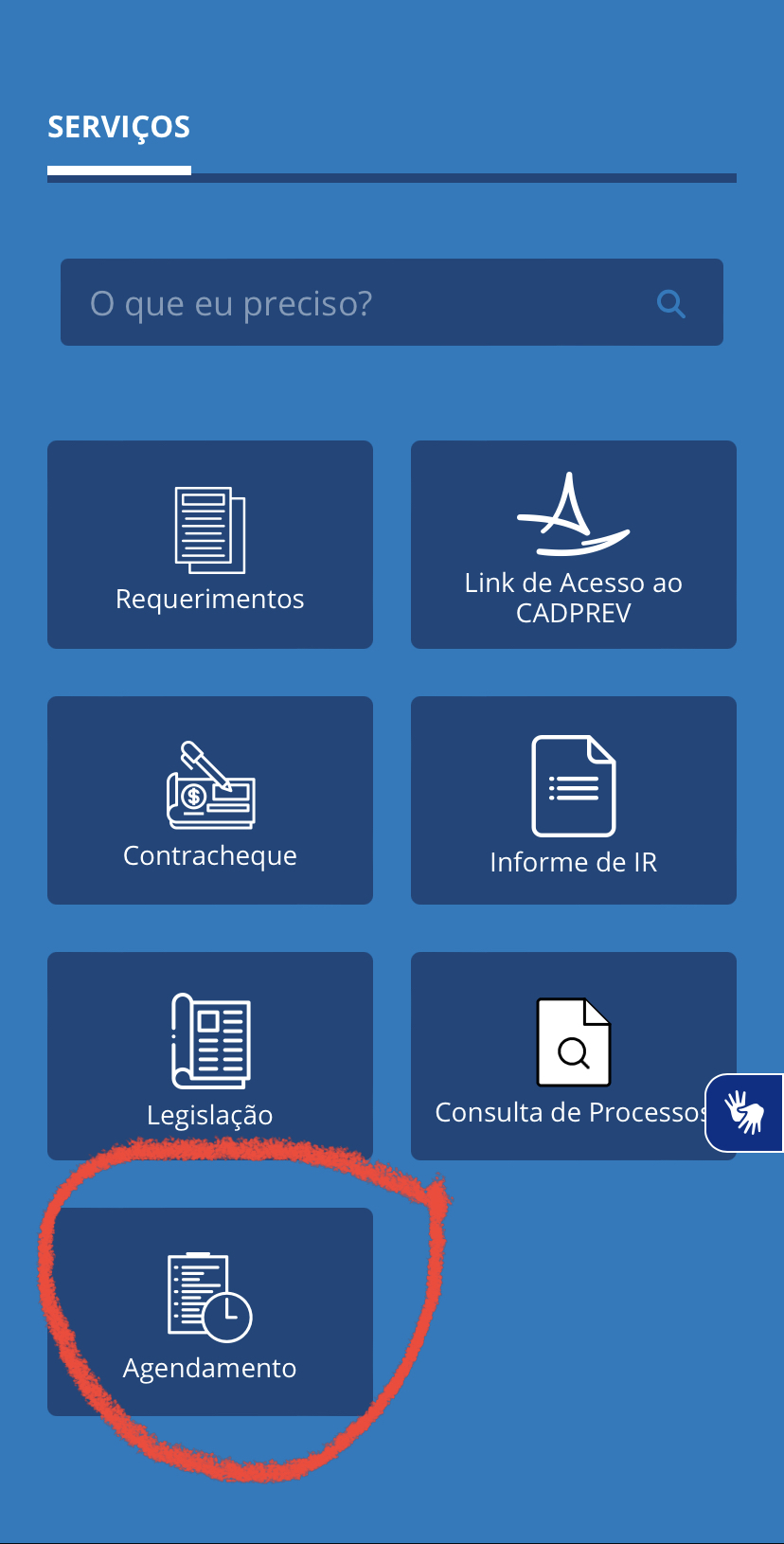Open the Requerimentos service card
The width and height of the screenshot is (784, 1544).
[210, 545]
